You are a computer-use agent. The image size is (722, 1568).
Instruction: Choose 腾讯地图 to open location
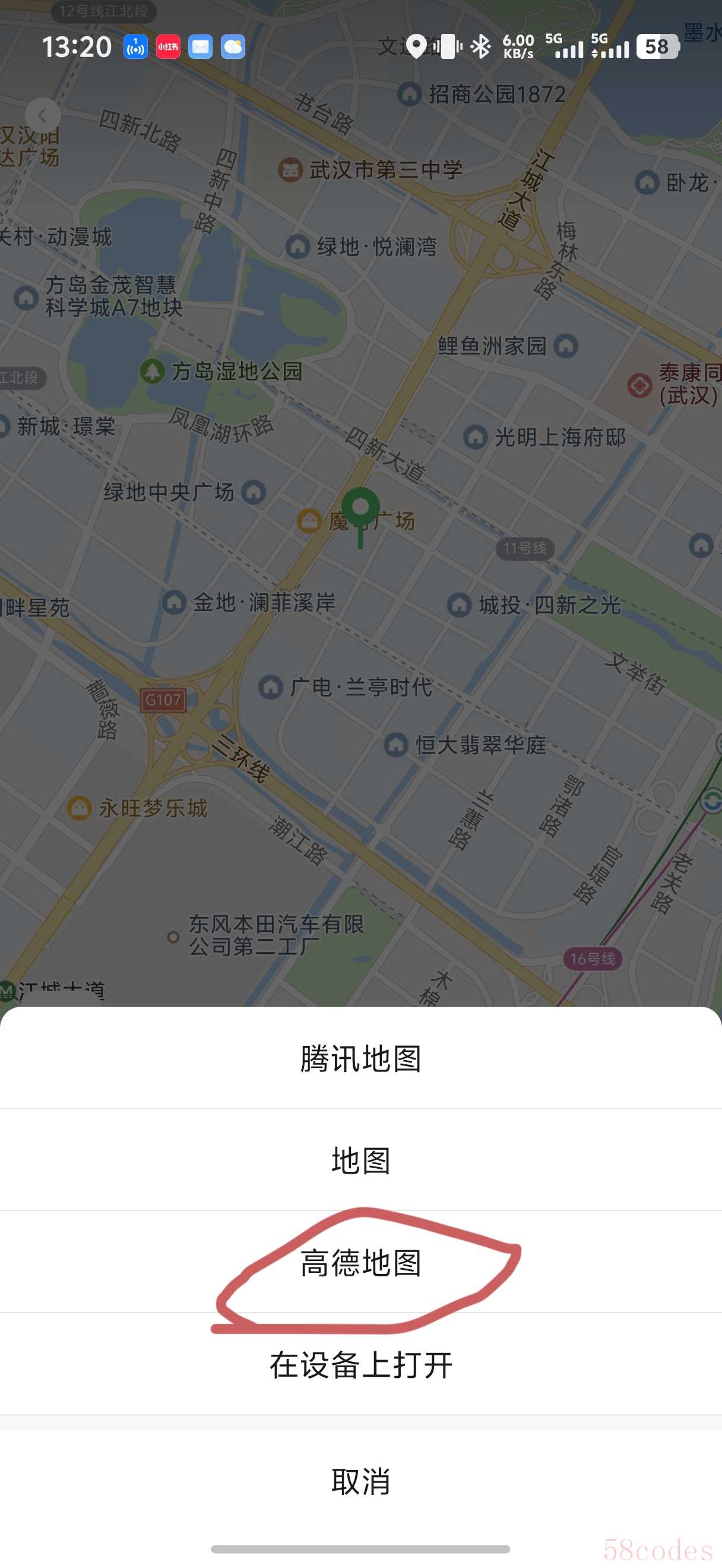click(x=360, y=1058)
